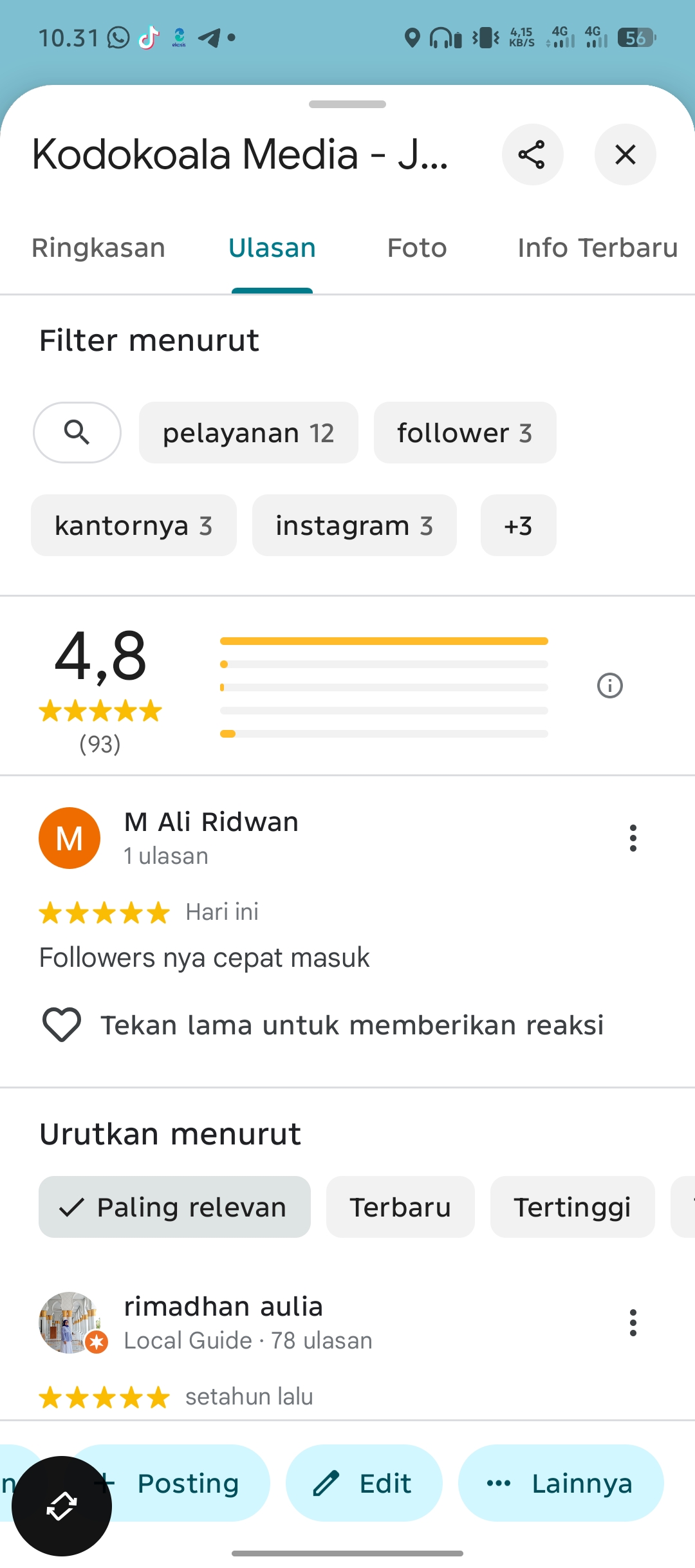Switch to the Foto tab
The width and height of the screenshot is (695, 1568).
[x=417, y=248]
